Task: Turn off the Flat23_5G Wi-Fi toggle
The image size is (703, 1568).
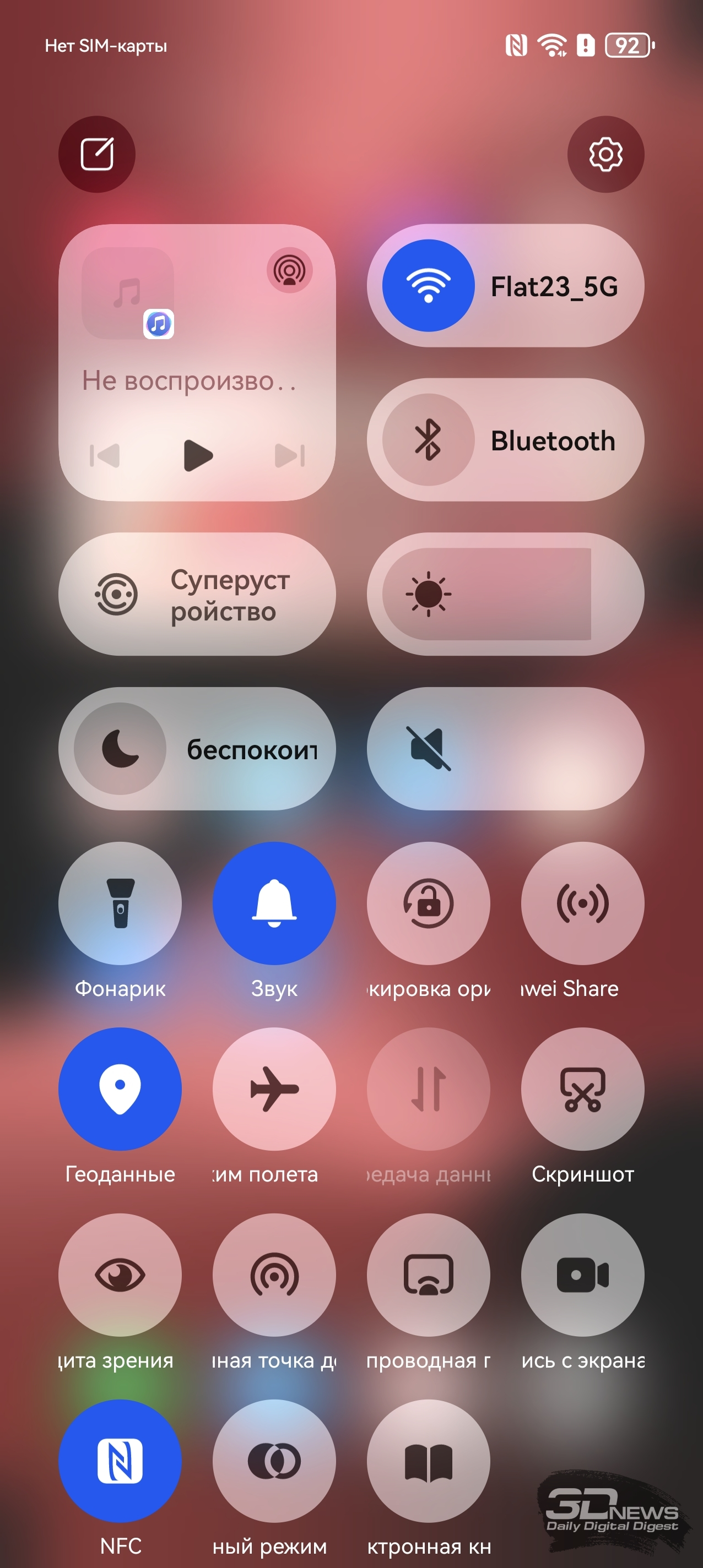Action: [428, 286]
